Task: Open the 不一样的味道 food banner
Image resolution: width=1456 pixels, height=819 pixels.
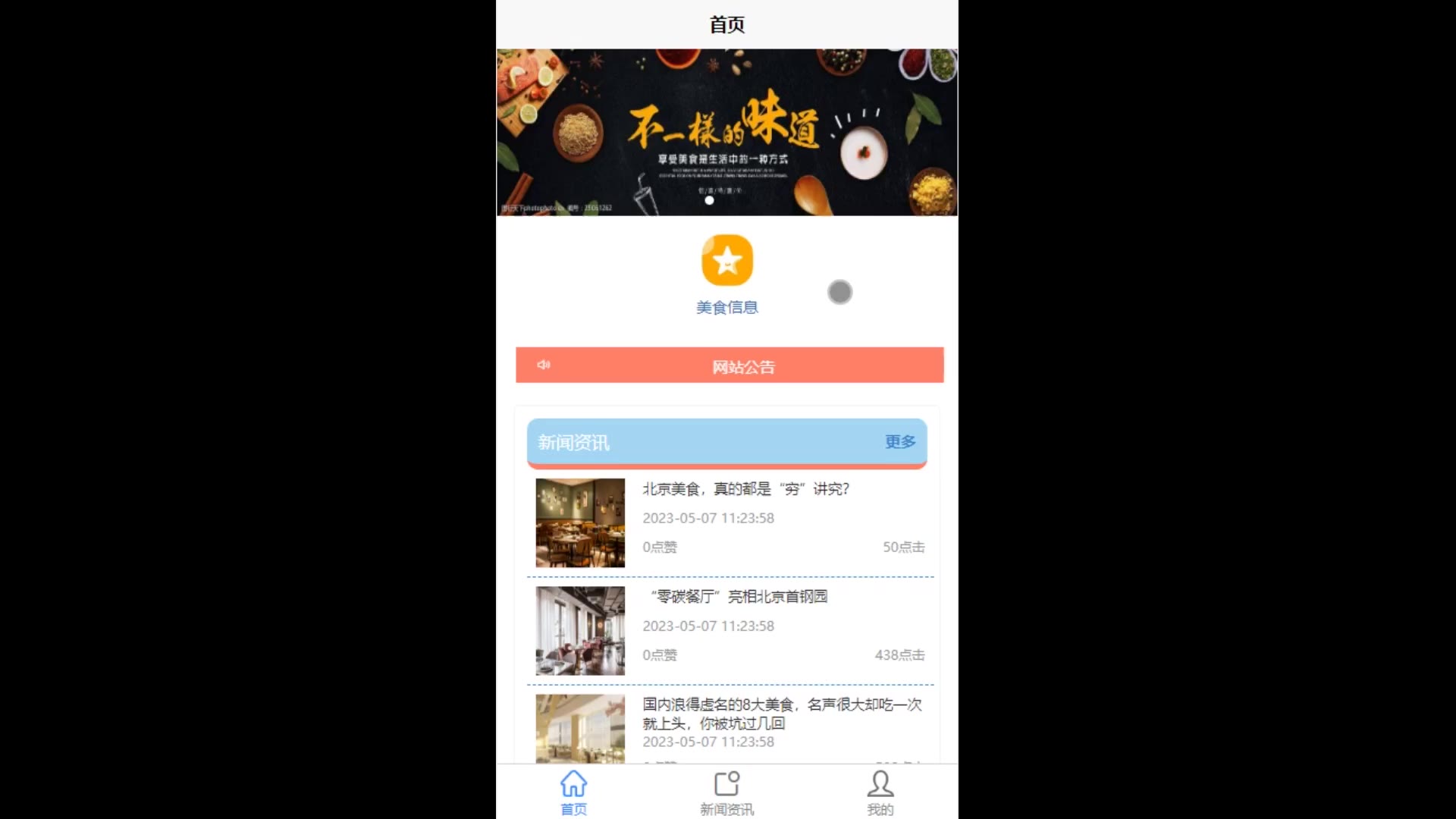Action: coord(726,133)
